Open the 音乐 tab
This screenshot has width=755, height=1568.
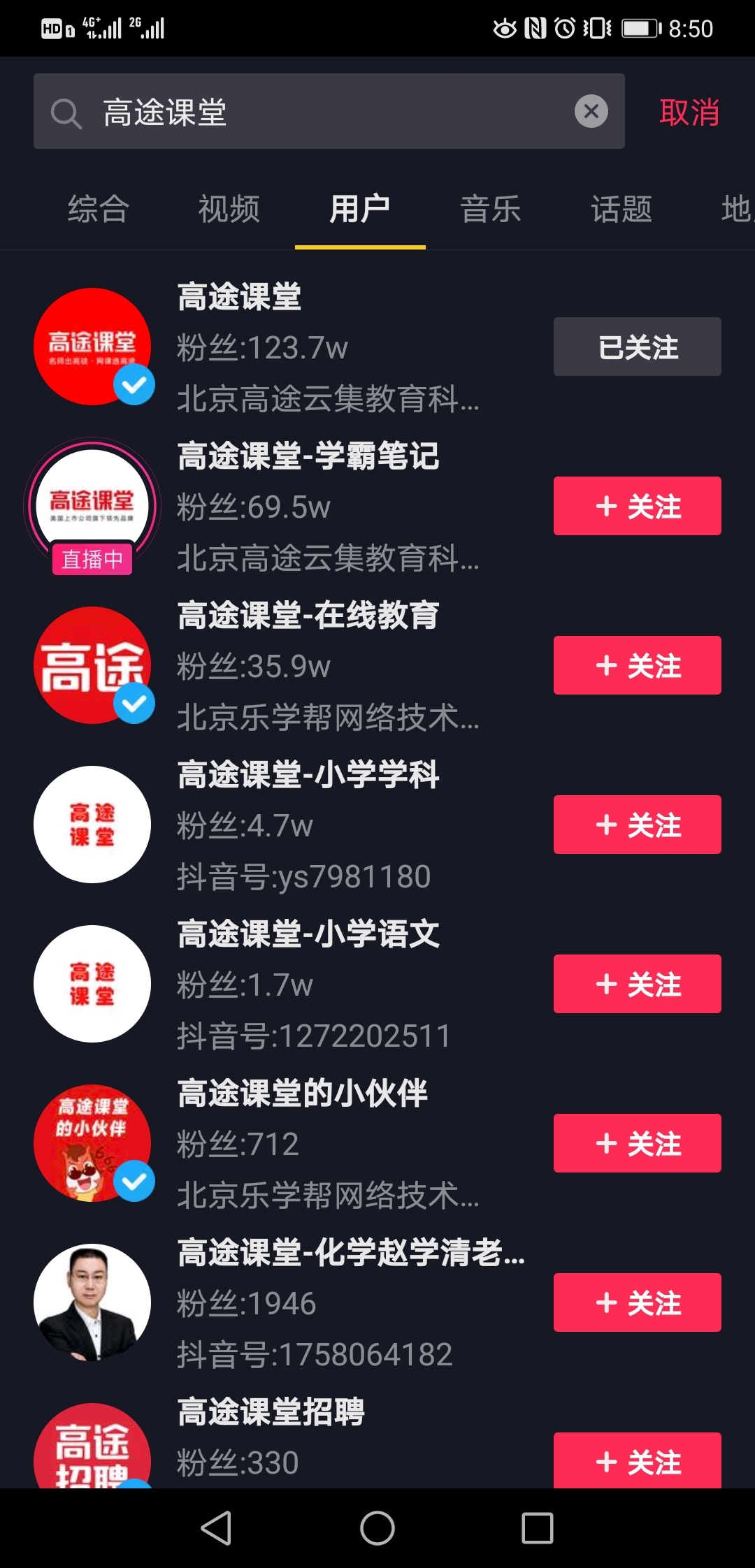click(x=491, y=209)
